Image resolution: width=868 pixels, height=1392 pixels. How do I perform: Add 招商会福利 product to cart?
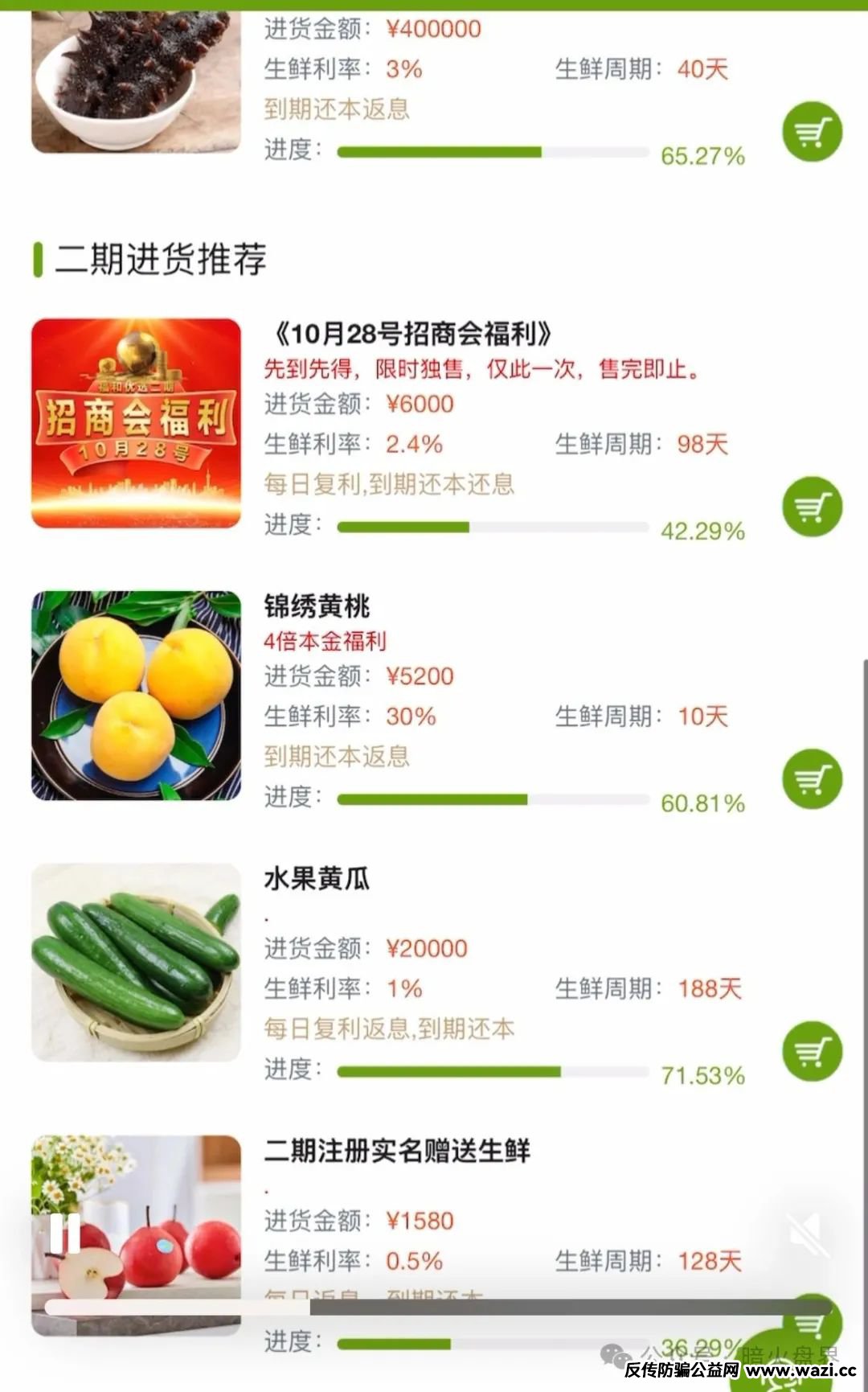[x=812, y=507]
